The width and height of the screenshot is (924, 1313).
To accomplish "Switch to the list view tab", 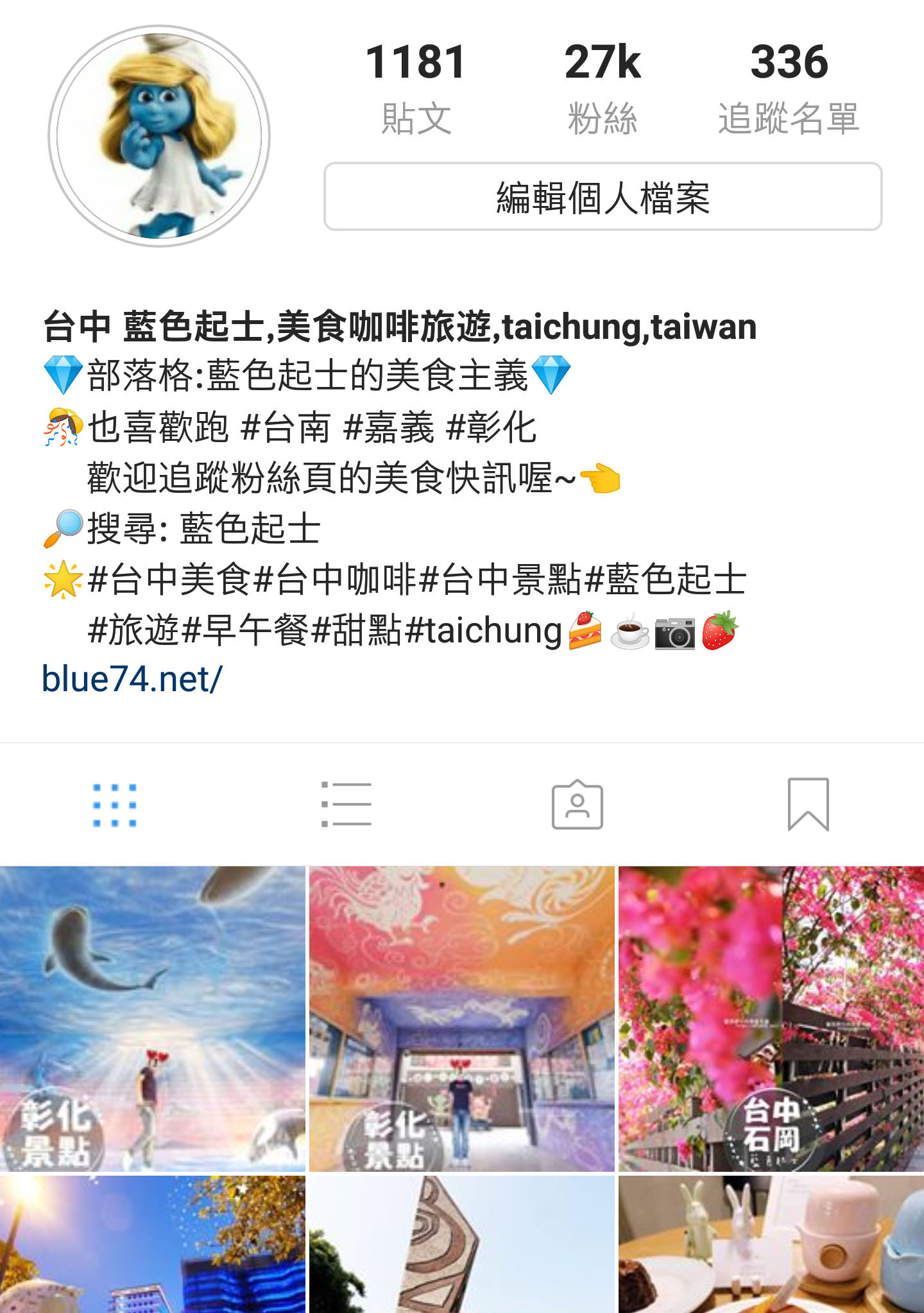I will coord(346,805).
